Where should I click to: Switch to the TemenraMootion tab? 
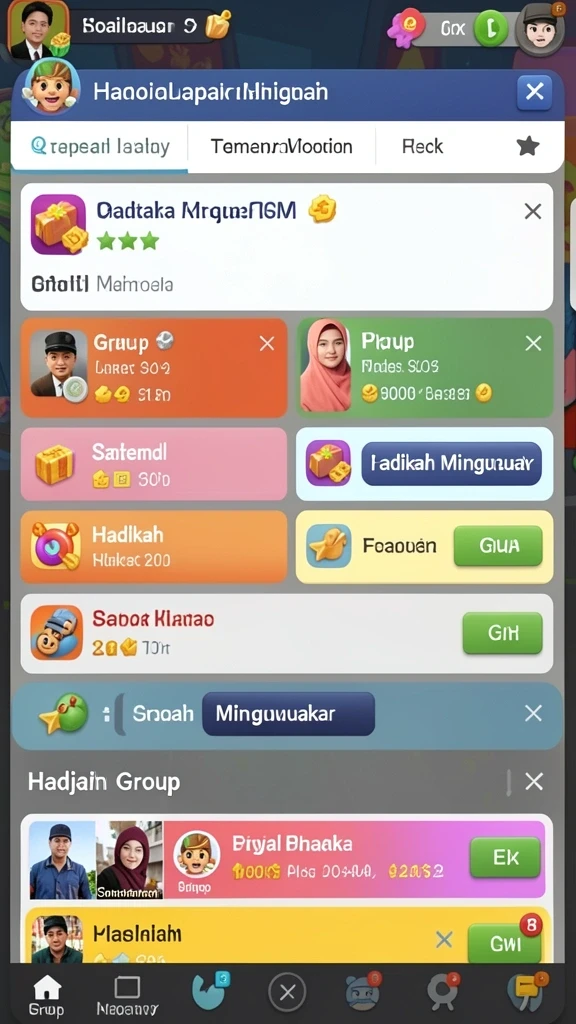(x=281, y=146)
